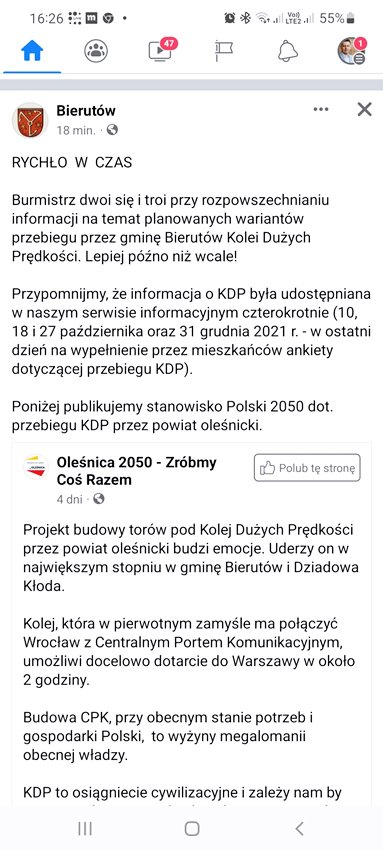
Task: Open the notifications bell
Action: pyautogui.click(x=288, y=51)
